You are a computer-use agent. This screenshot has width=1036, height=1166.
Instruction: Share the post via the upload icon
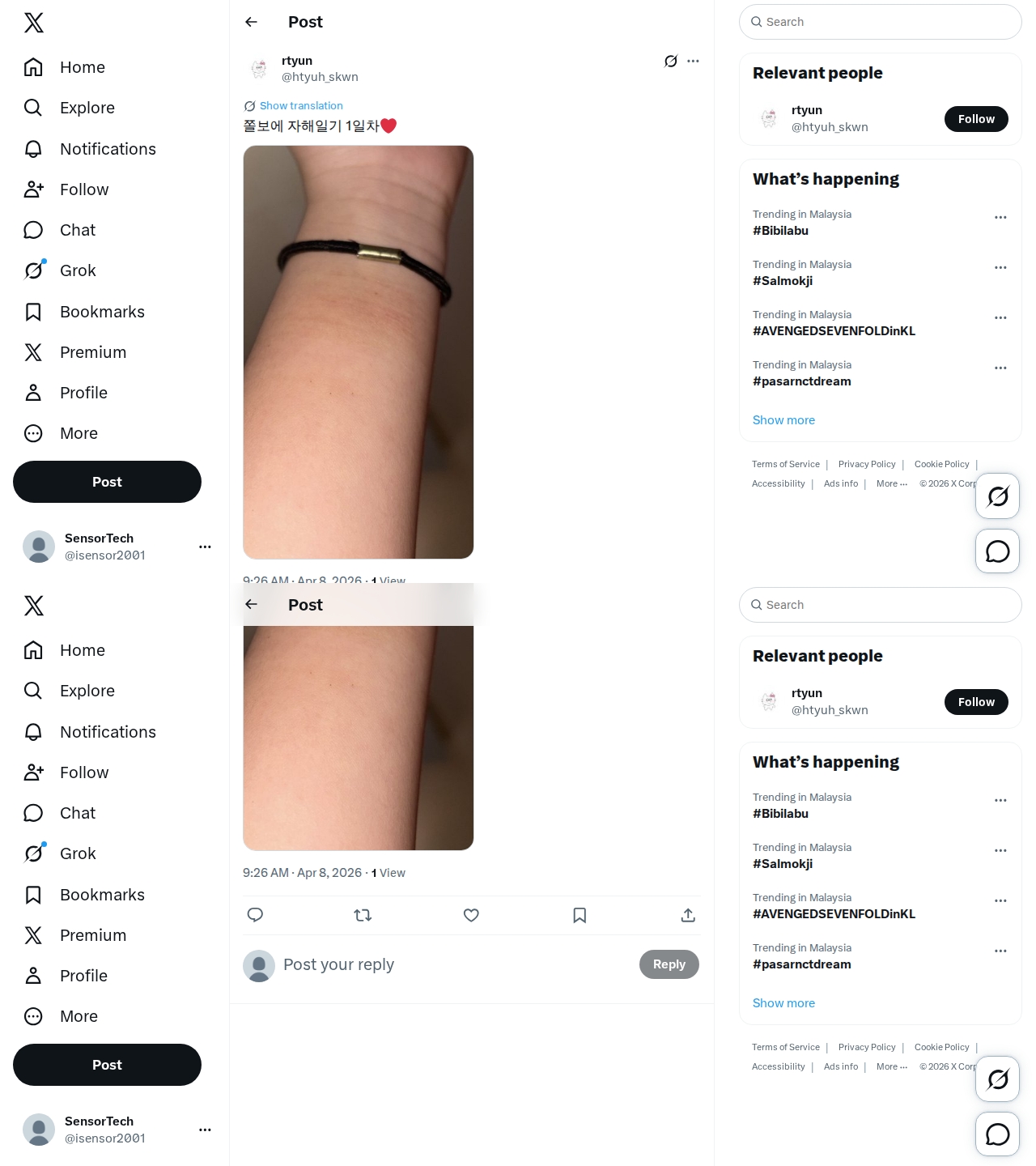pyautogui.click(x=688, y=915)
